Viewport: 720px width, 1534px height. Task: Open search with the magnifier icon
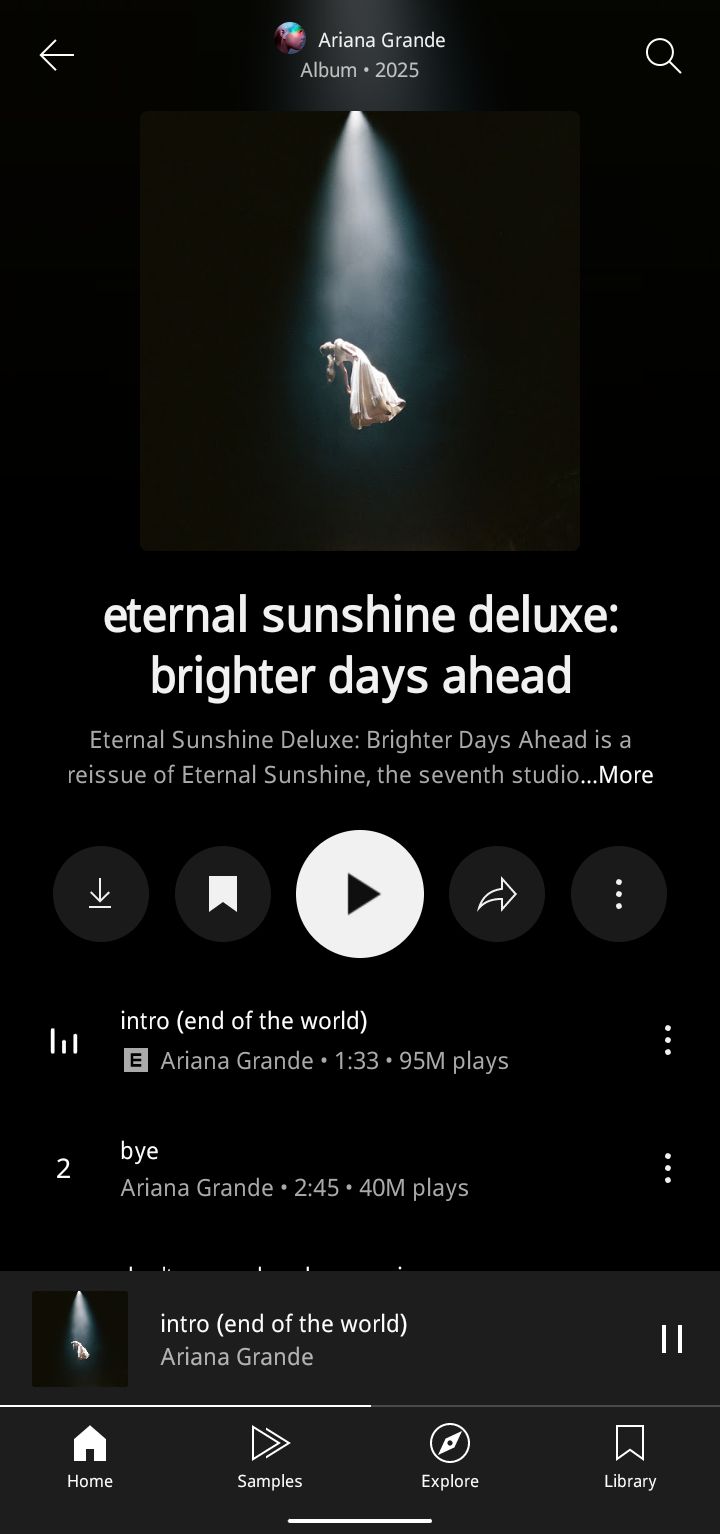point(663,56)
